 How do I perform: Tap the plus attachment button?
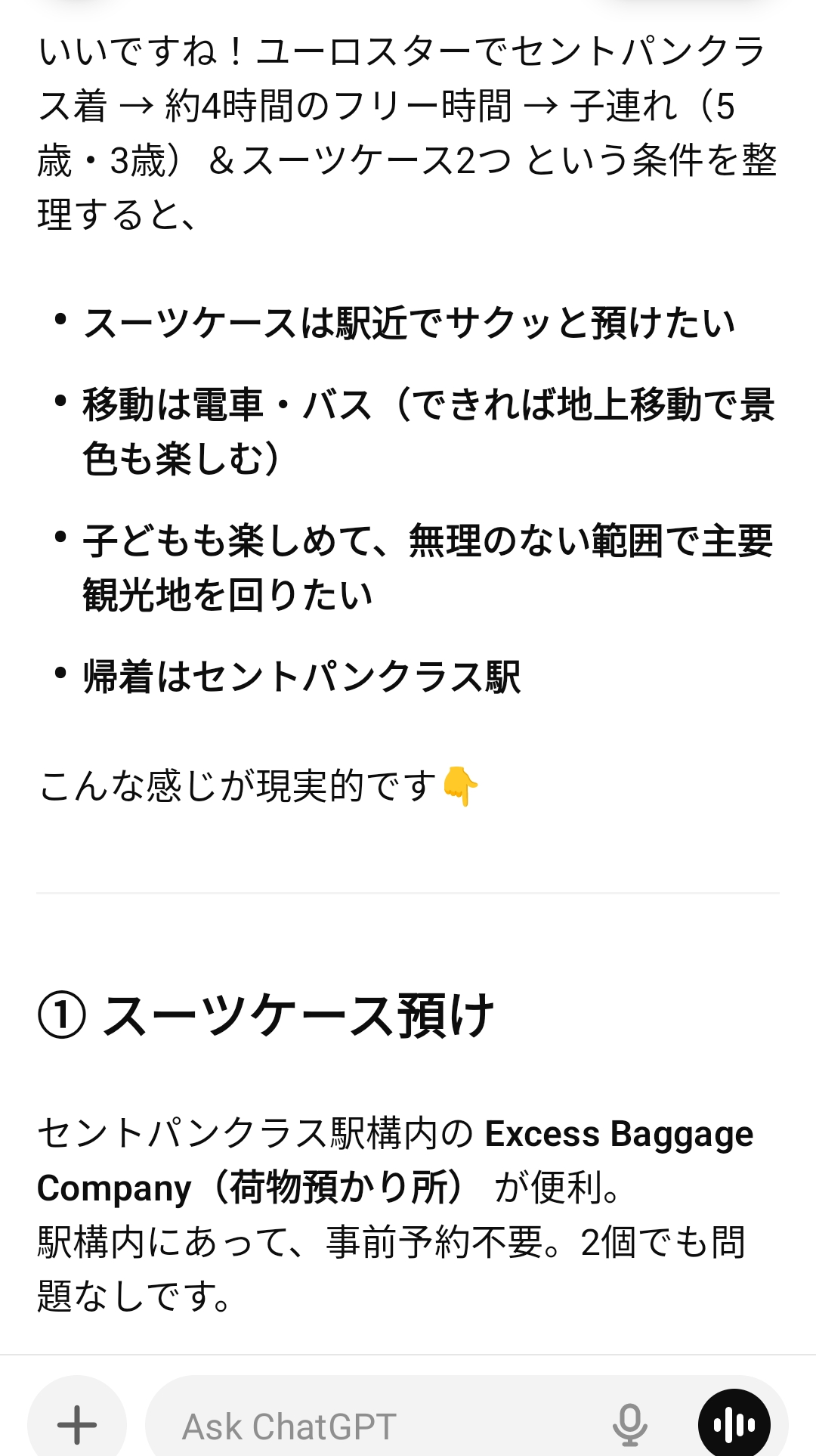point(77,1424)
